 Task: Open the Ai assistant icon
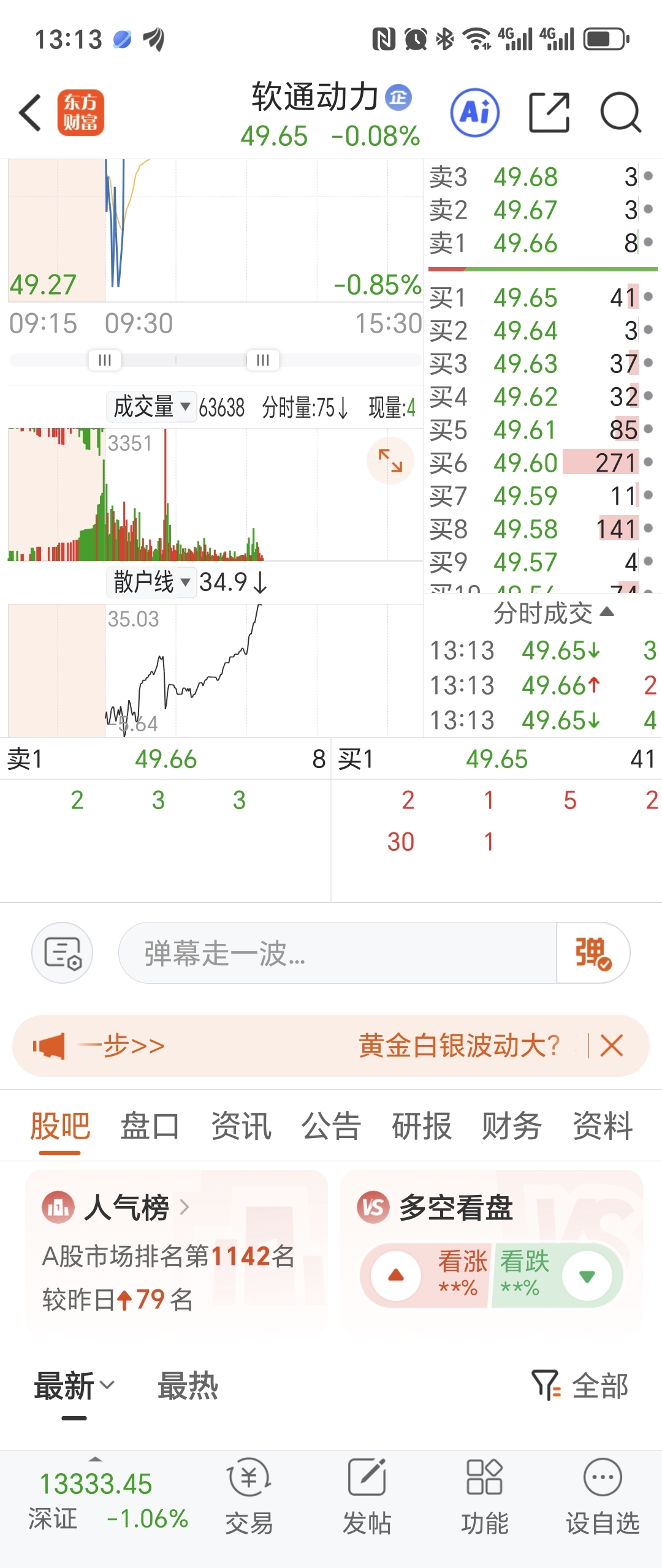pos(475,113)
